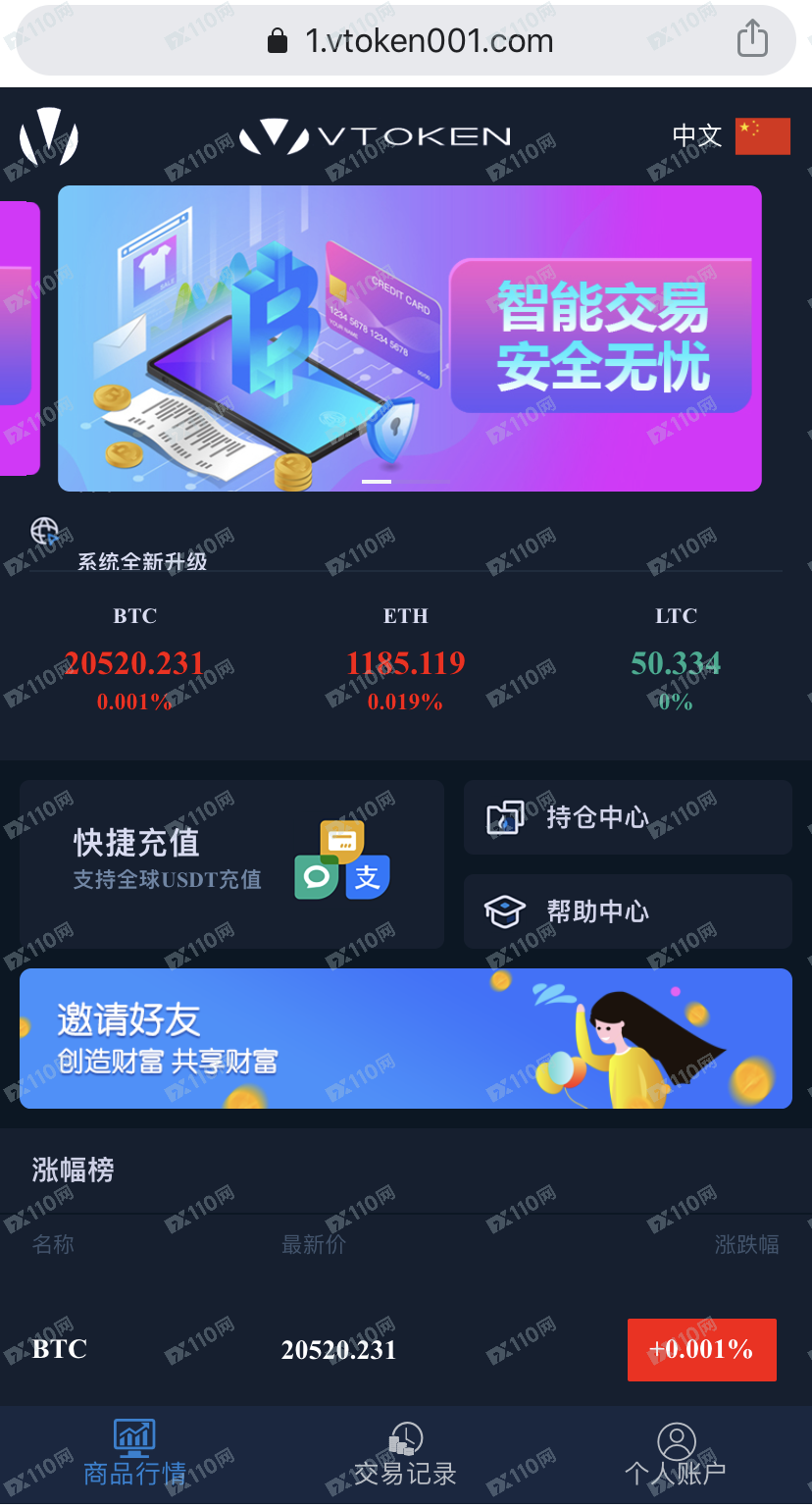
Task: Go to 持仓中心 positions center
Action: pyautogui.click(x=628, y=817)
